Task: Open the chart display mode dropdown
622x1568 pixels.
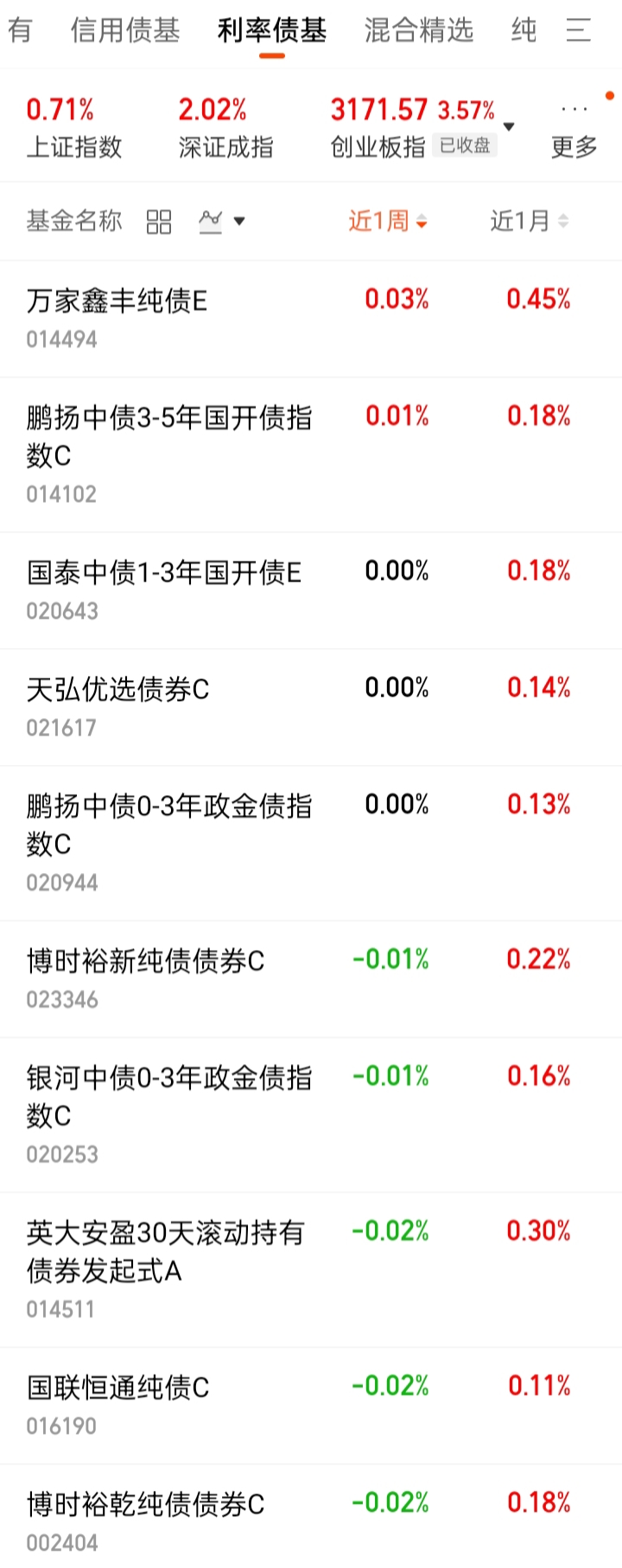Action: (x=222, y=222)
